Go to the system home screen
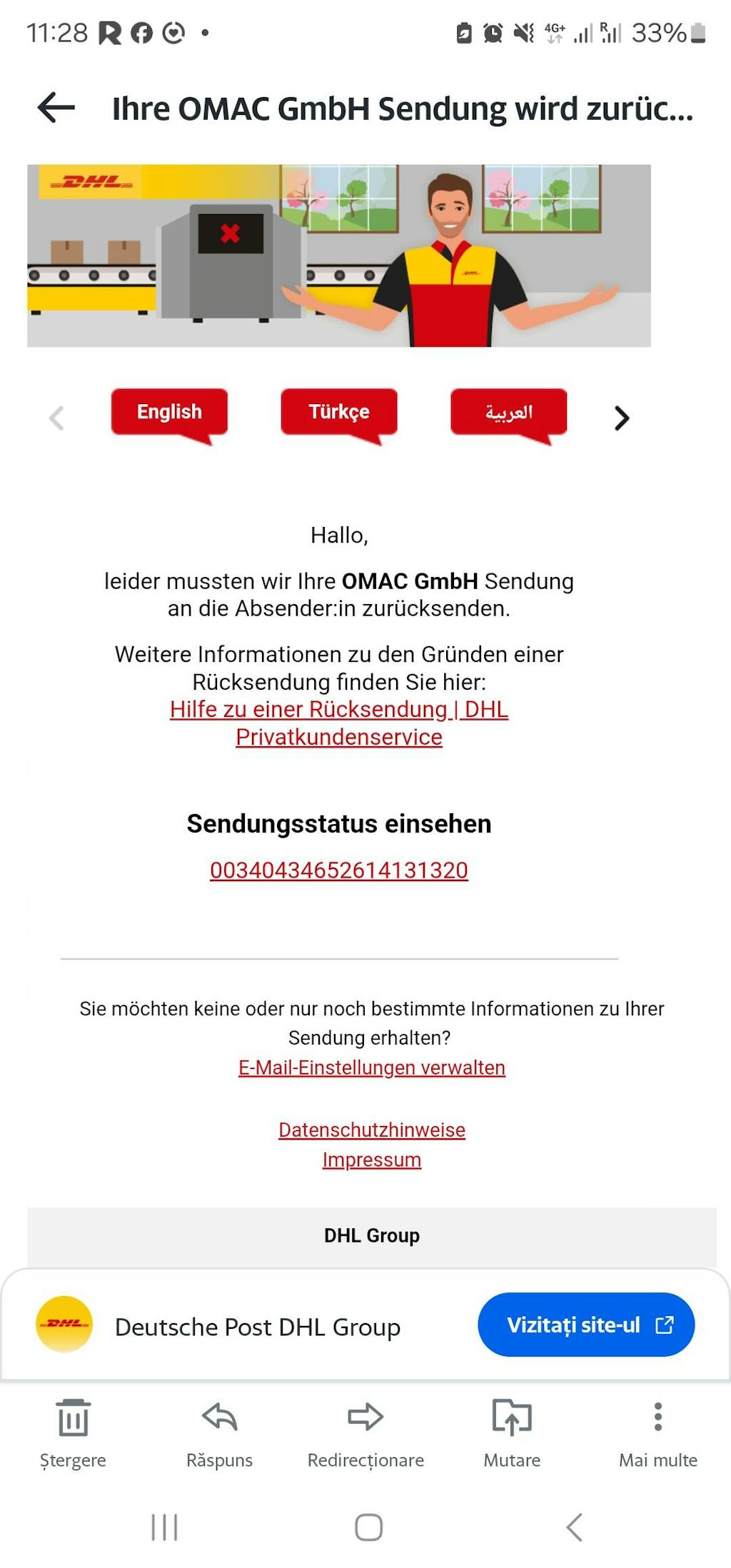Viewport: 731px width, 1568px height. (x=368, y=1527)
